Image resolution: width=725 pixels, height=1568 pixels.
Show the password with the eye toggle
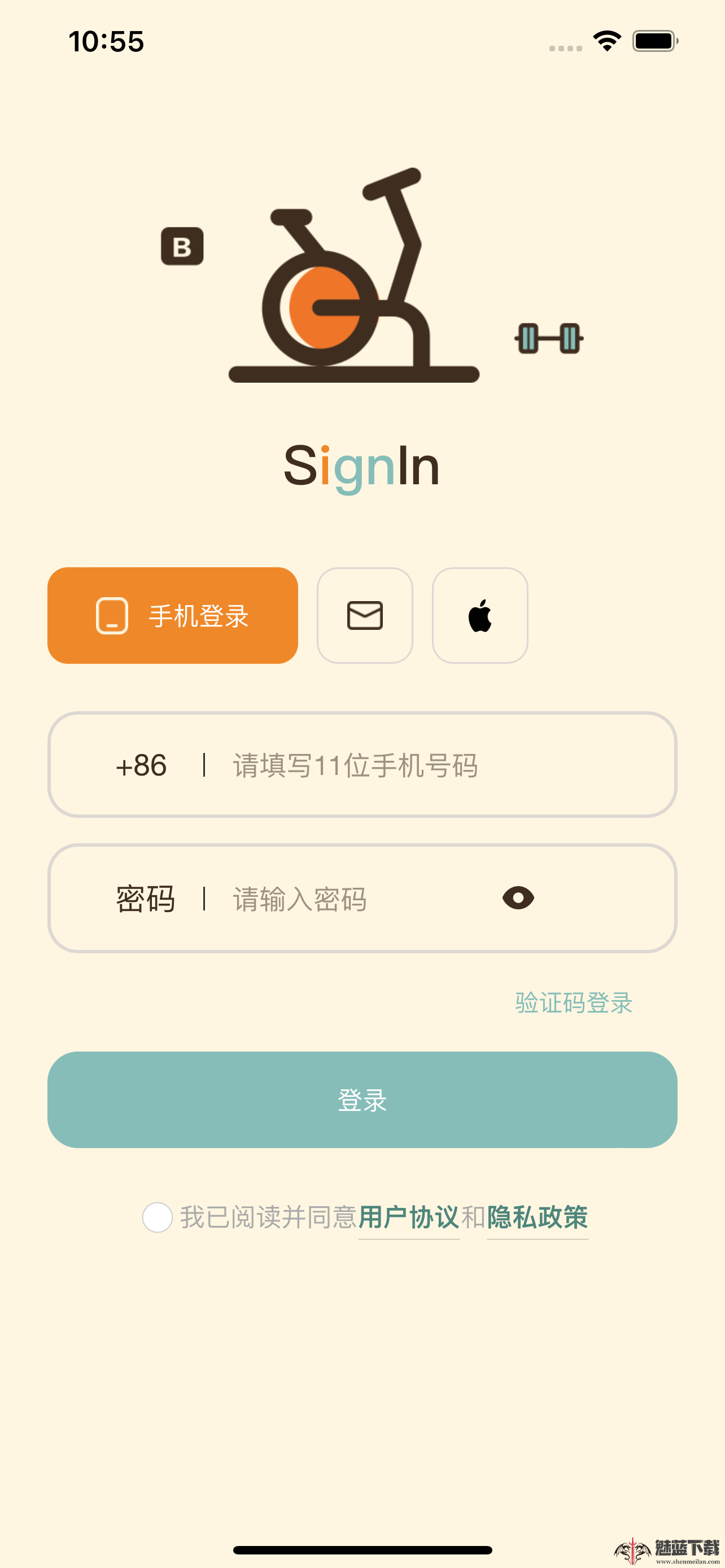pyautogui.click(x=519, y=899)
